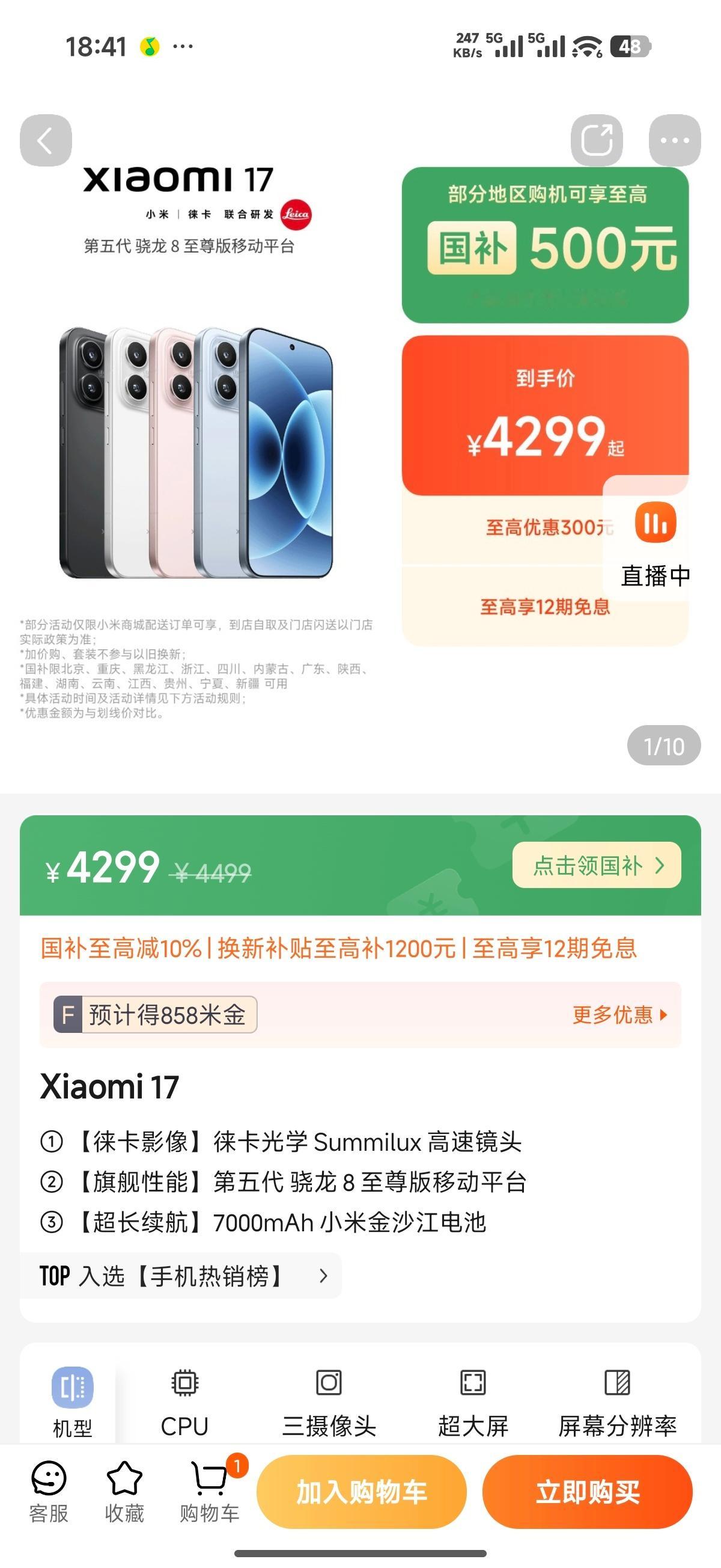The height and width of the screenshot is (1568, 721).
Task: Expand 更多优惠 for more discounts
Action: (618, 1015)
